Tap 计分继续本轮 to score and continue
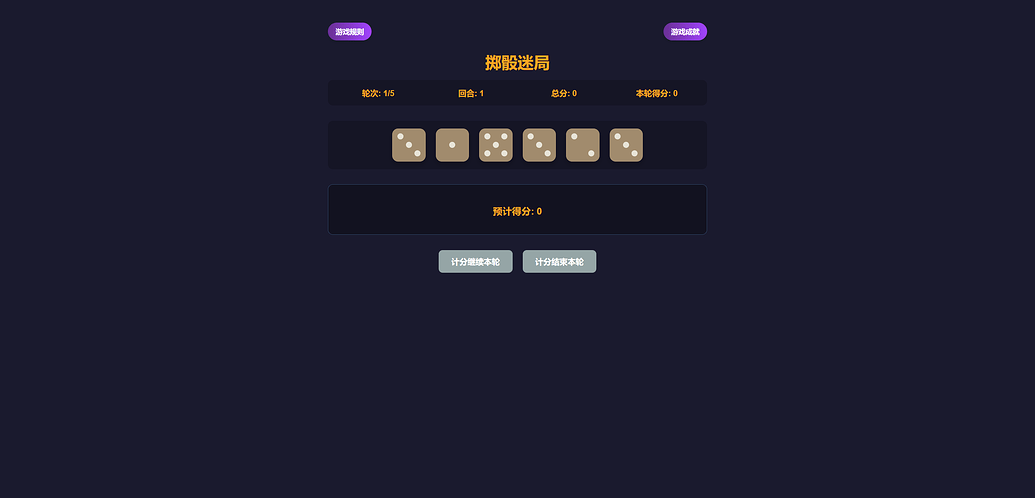 (475, 262)
